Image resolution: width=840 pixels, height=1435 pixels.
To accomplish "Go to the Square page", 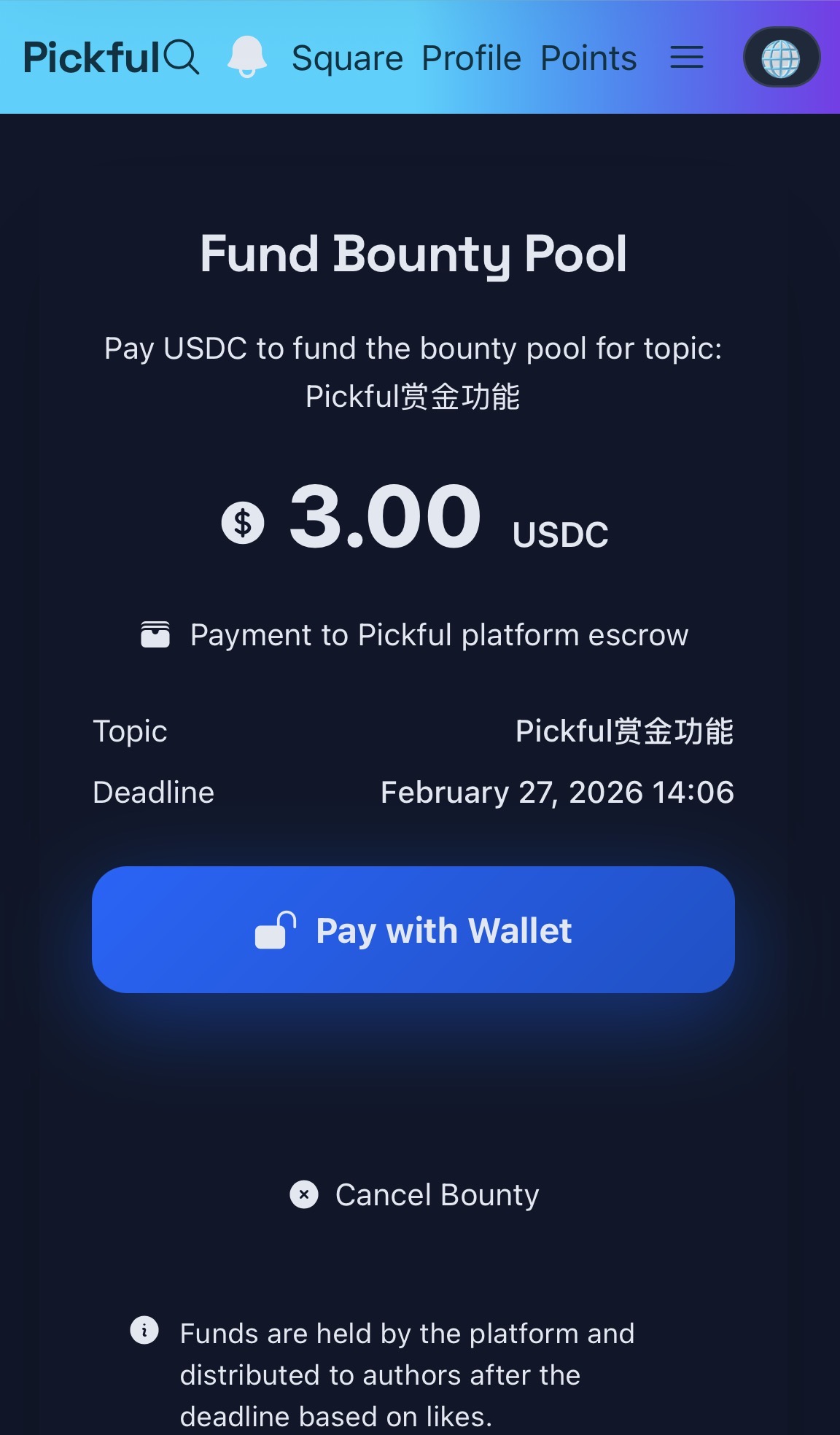I will [347, 58].
